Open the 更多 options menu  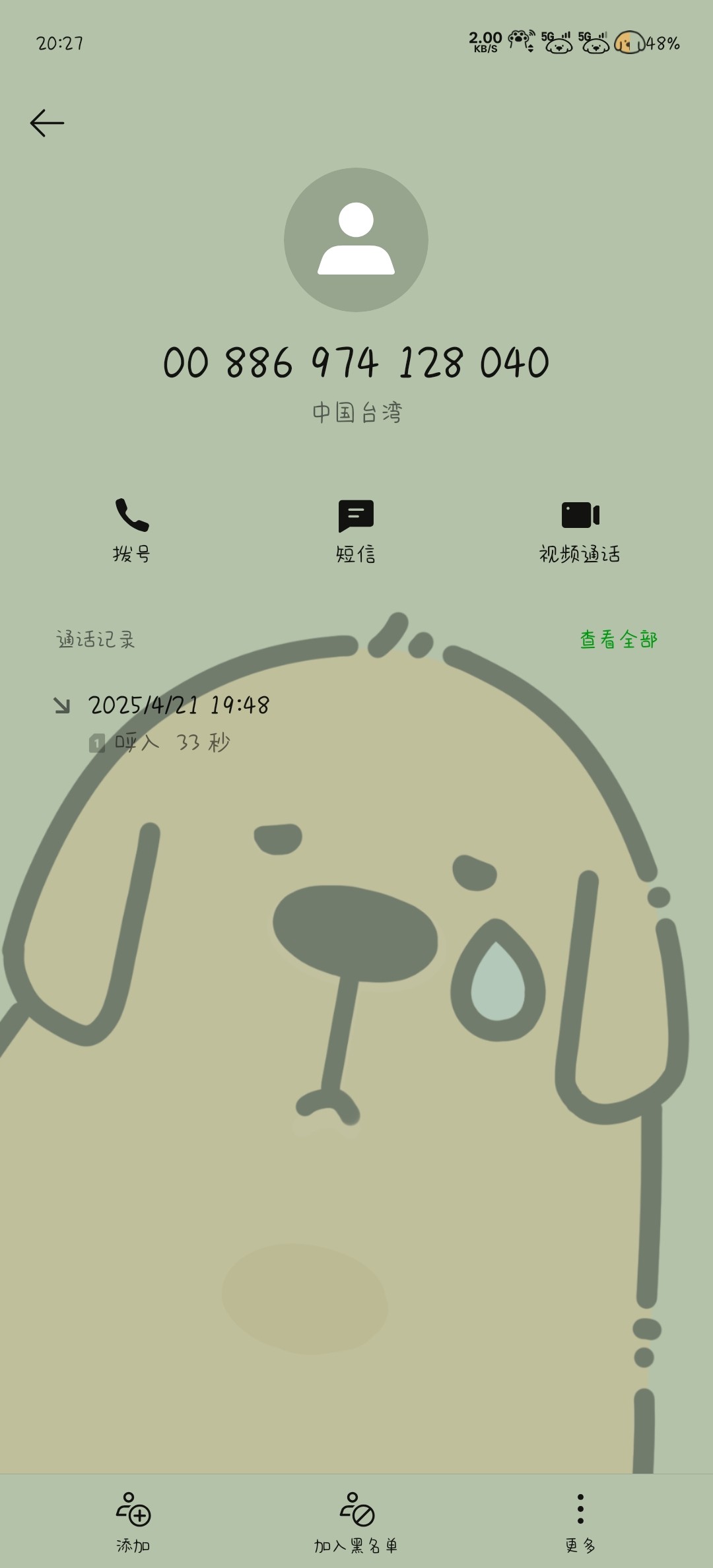tap(580, 1517)
